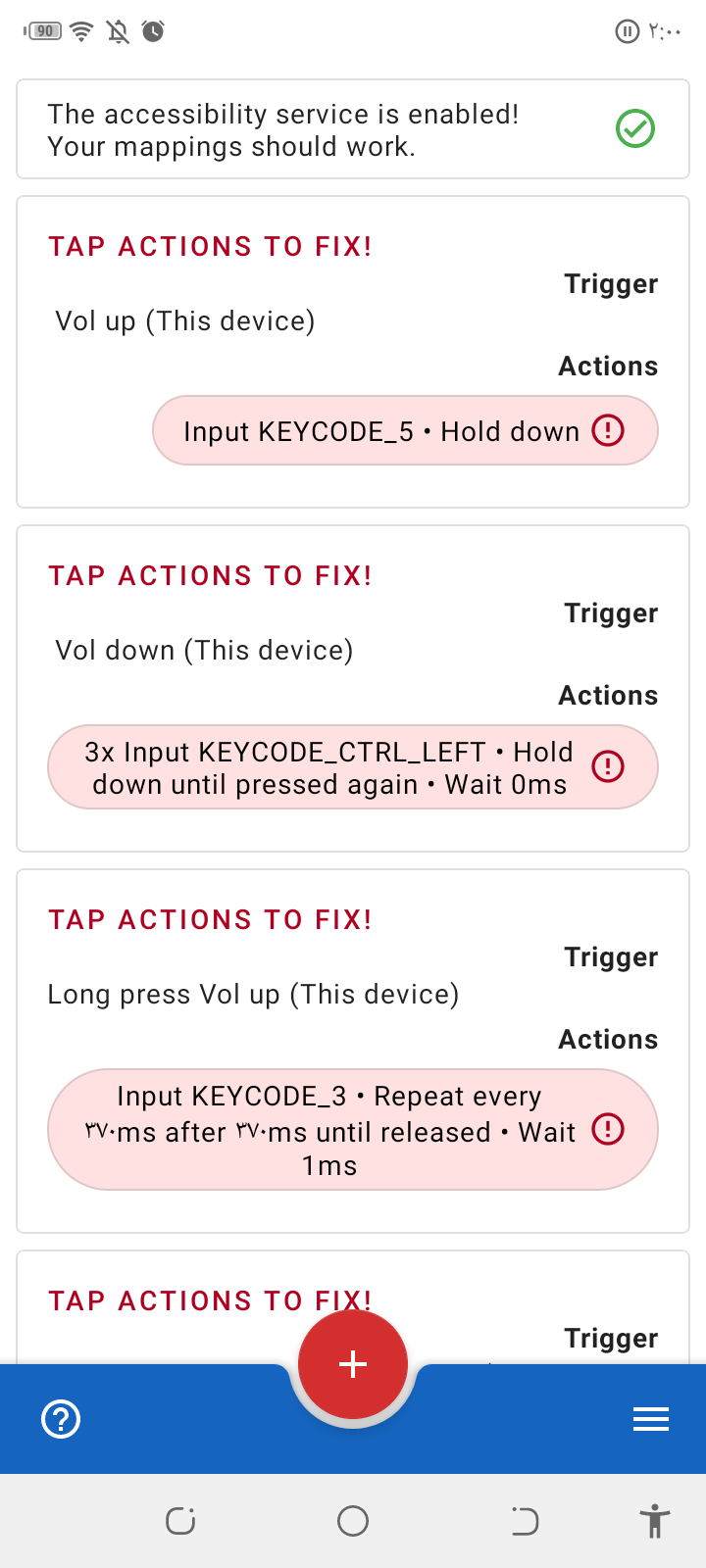Image resolution: width=706 pixels, height=1568 pixels.
Task: Open the navigation drawer with hamburger icon
Action: 651,1419
